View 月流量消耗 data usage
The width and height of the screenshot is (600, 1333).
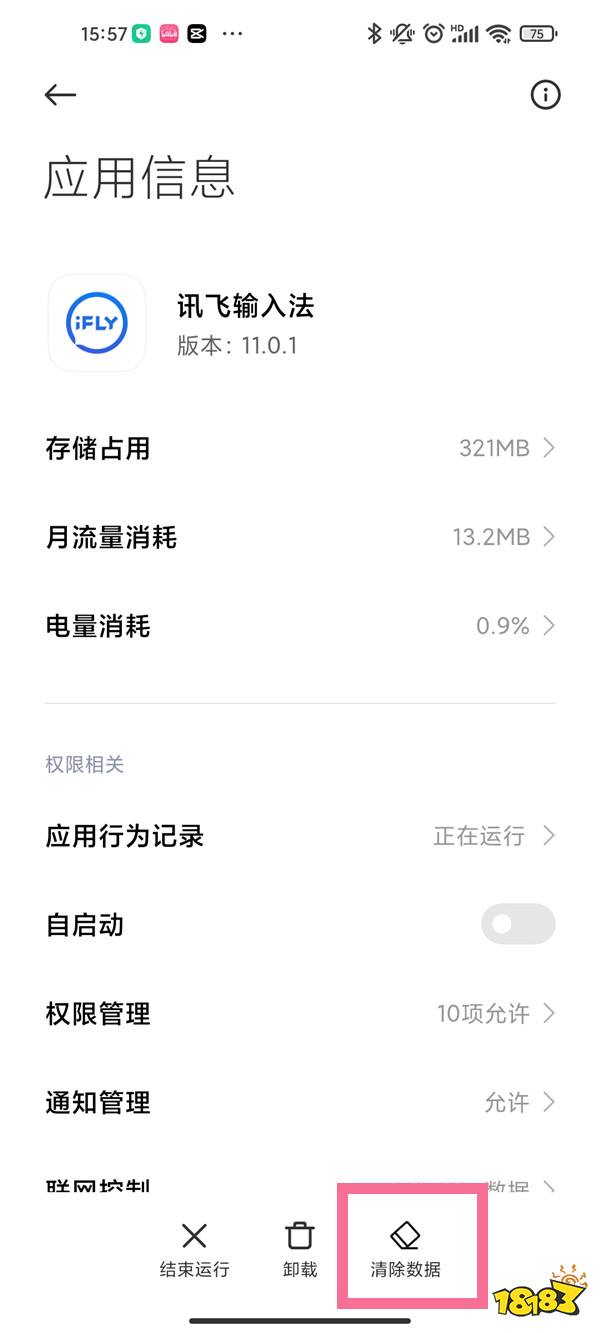point(300,537)
